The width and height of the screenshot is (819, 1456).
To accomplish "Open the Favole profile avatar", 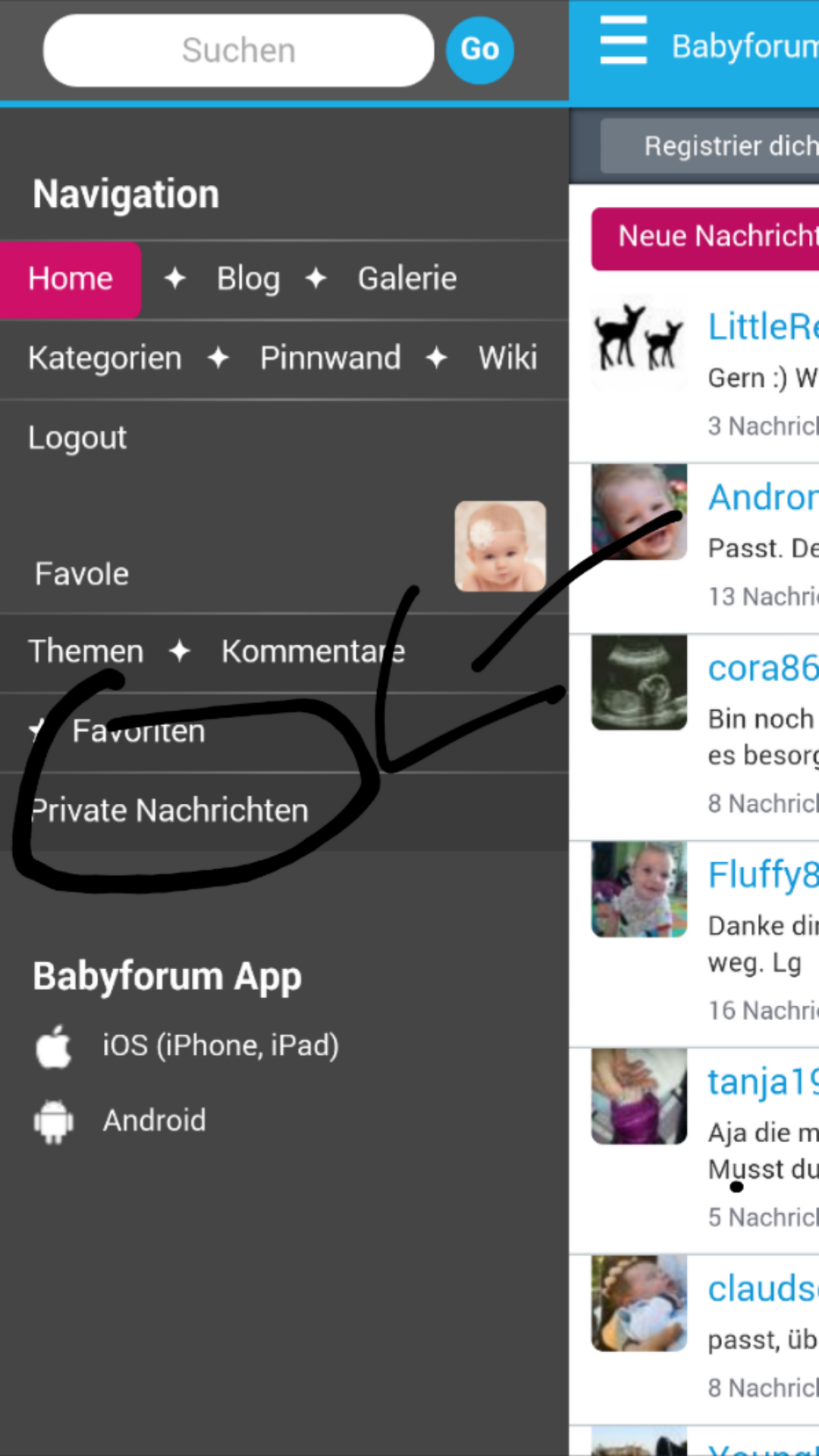I will point(500,546).
